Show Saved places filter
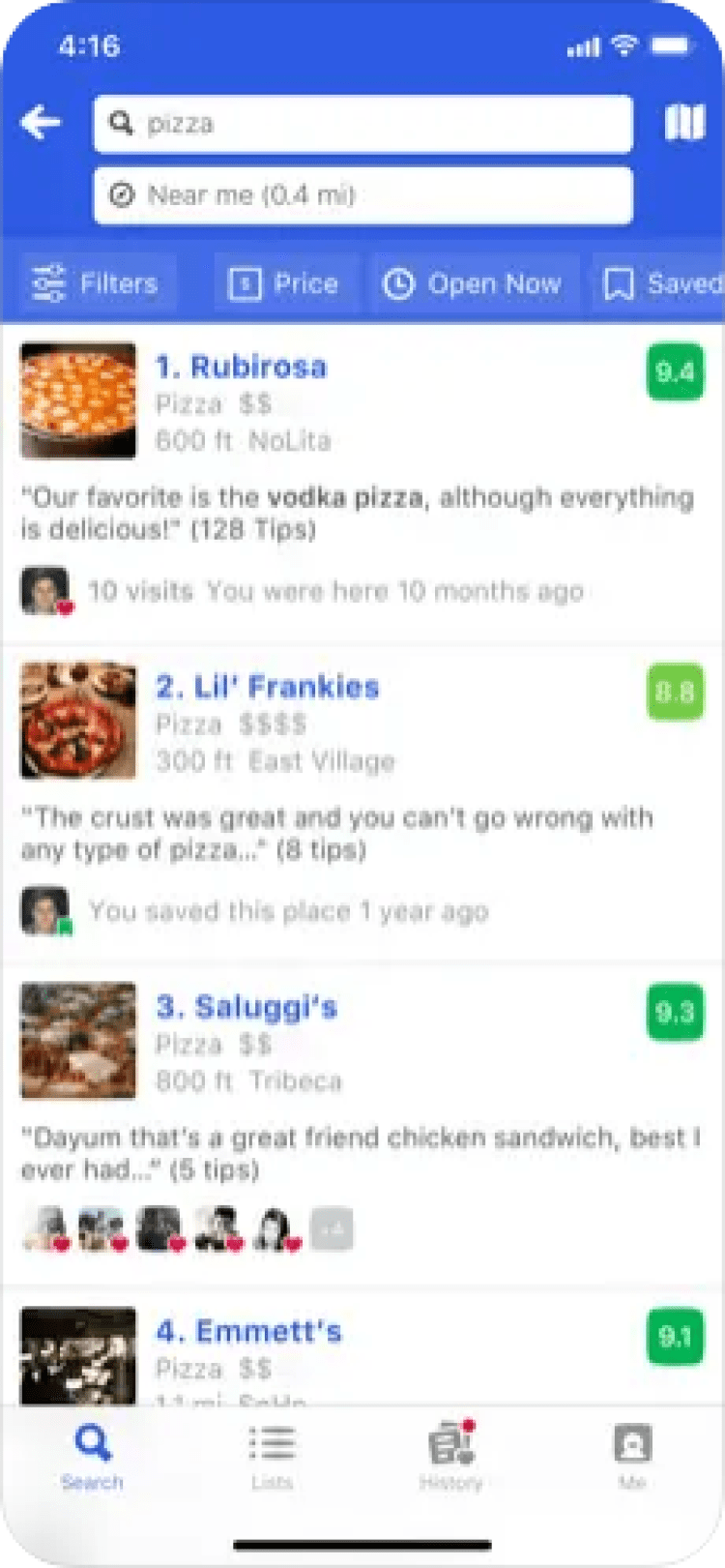This screenshot has width=725, height=1568. [x=662, y=283]
